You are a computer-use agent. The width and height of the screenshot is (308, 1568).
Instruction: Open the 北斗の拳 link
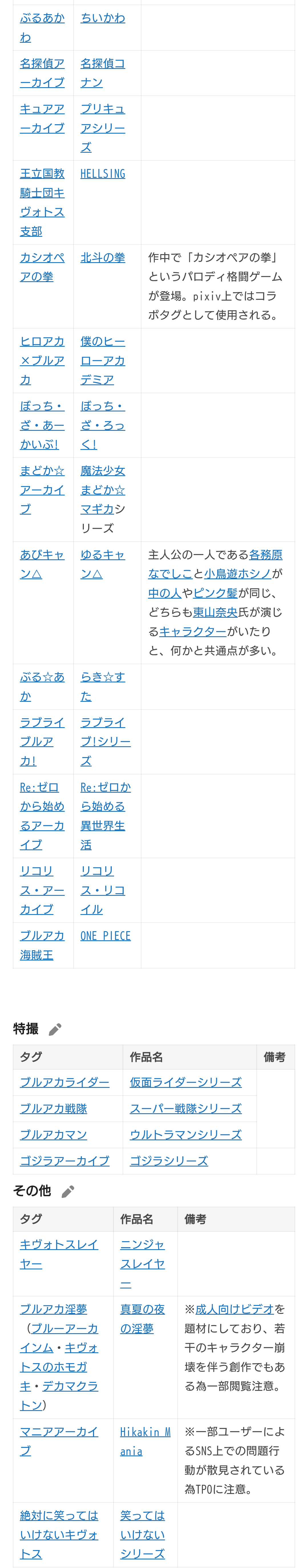coord(102,258)
